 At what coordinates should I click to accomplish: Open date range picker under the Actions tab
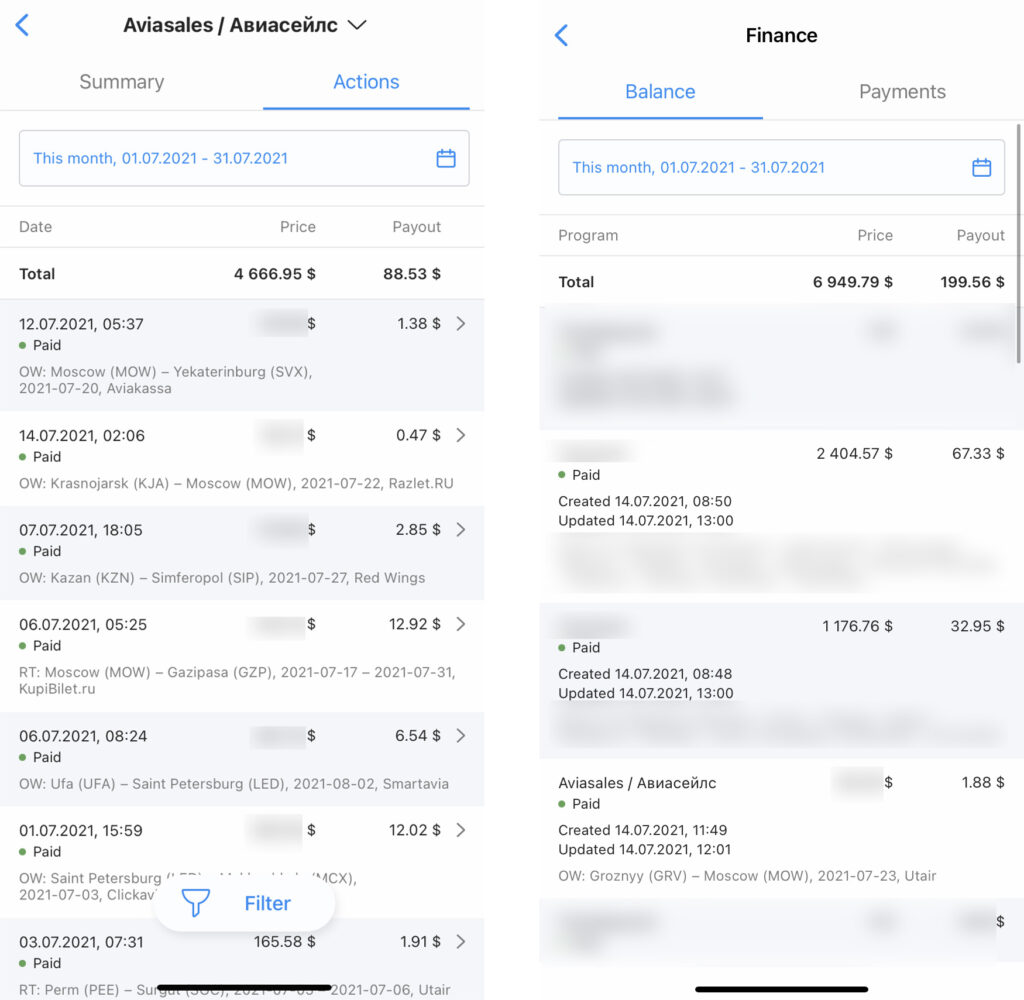(x=244, y=158)
